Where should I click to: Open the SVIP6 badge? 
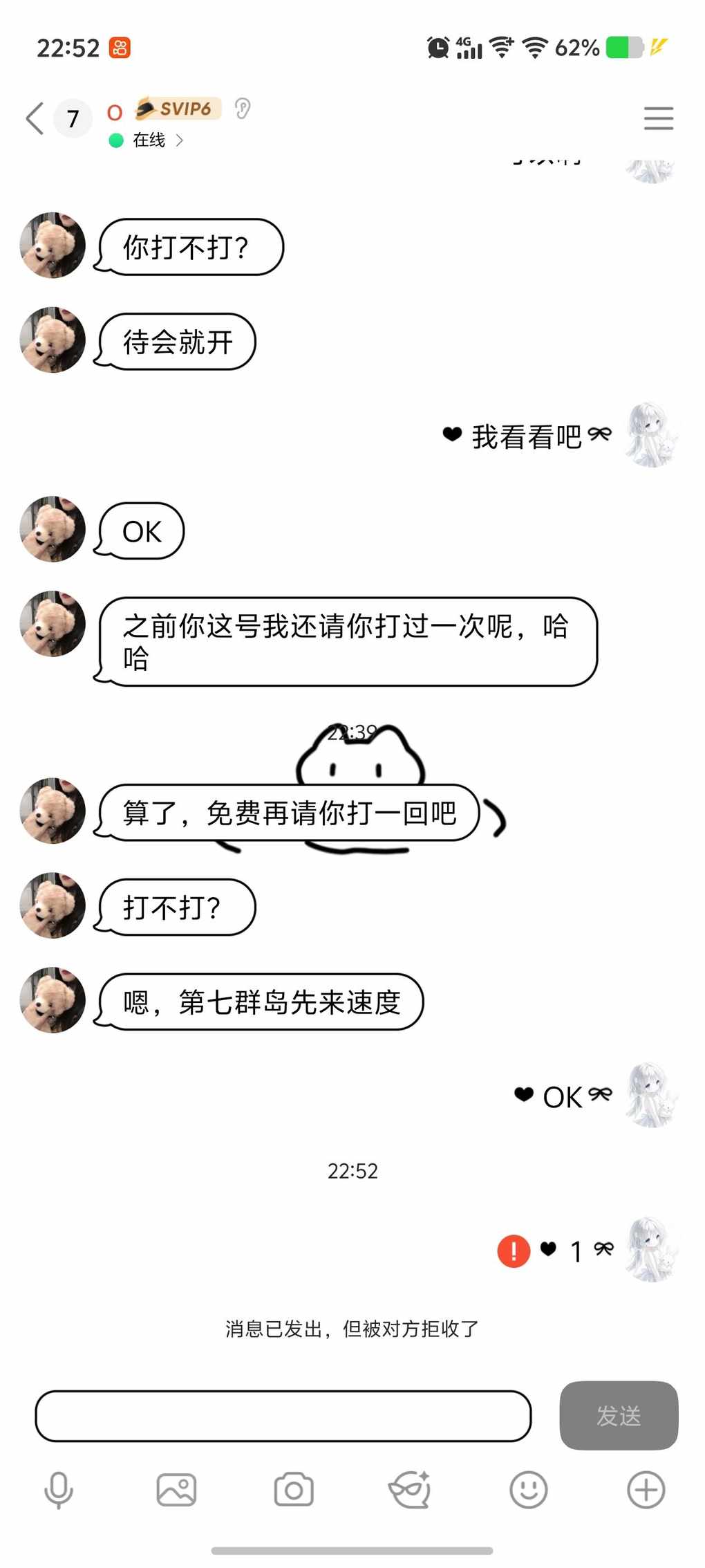(x=178, y=109)
